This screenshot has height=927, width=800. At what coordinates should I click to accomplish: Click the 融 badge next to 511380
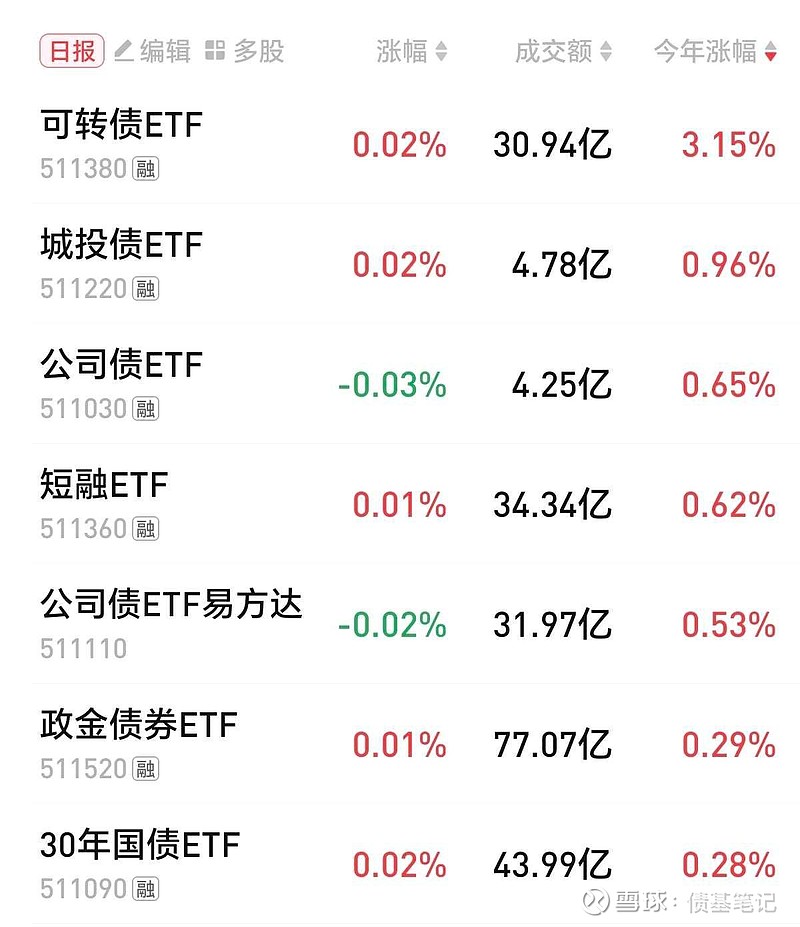(x=144, y=170)
